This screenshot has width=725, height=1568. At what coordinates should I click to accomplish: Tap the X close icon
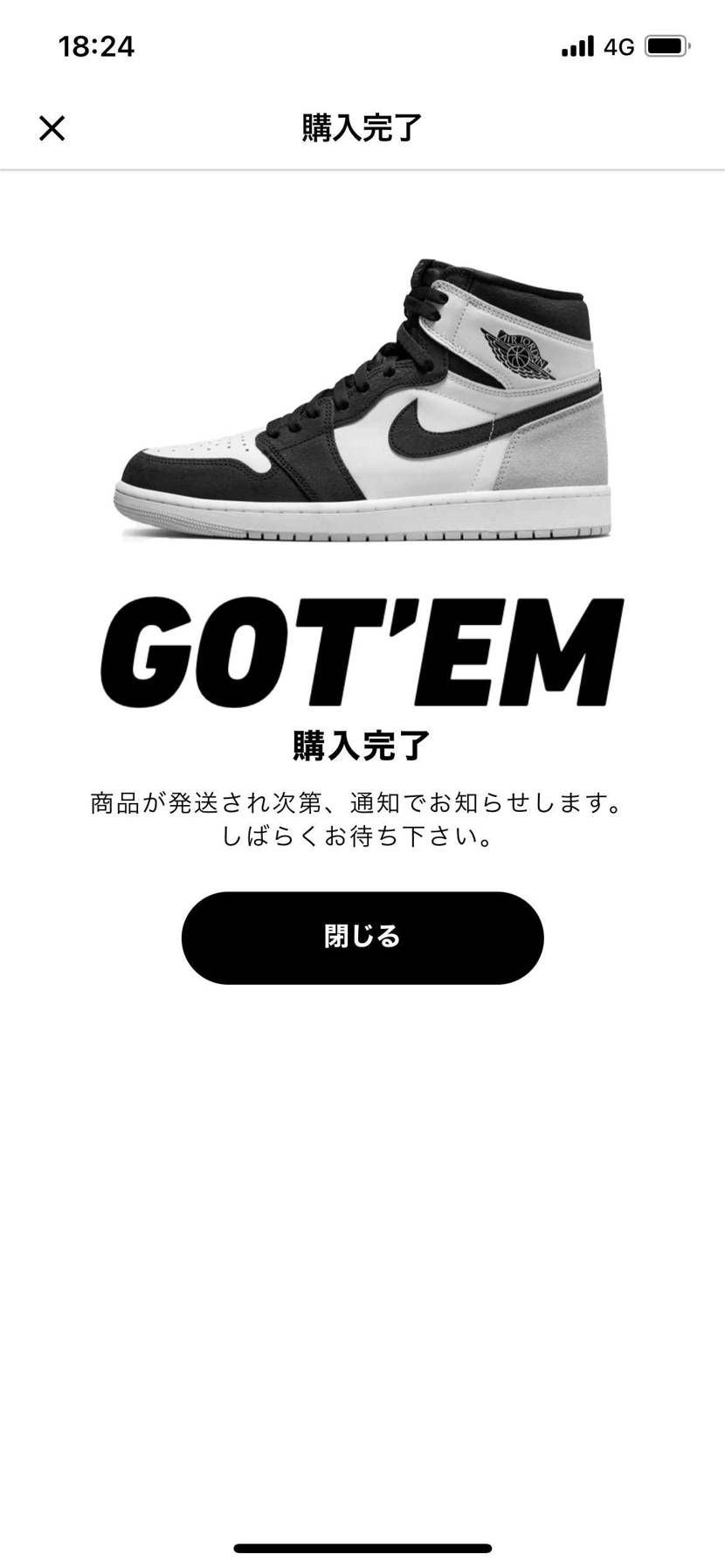(52, 128)
